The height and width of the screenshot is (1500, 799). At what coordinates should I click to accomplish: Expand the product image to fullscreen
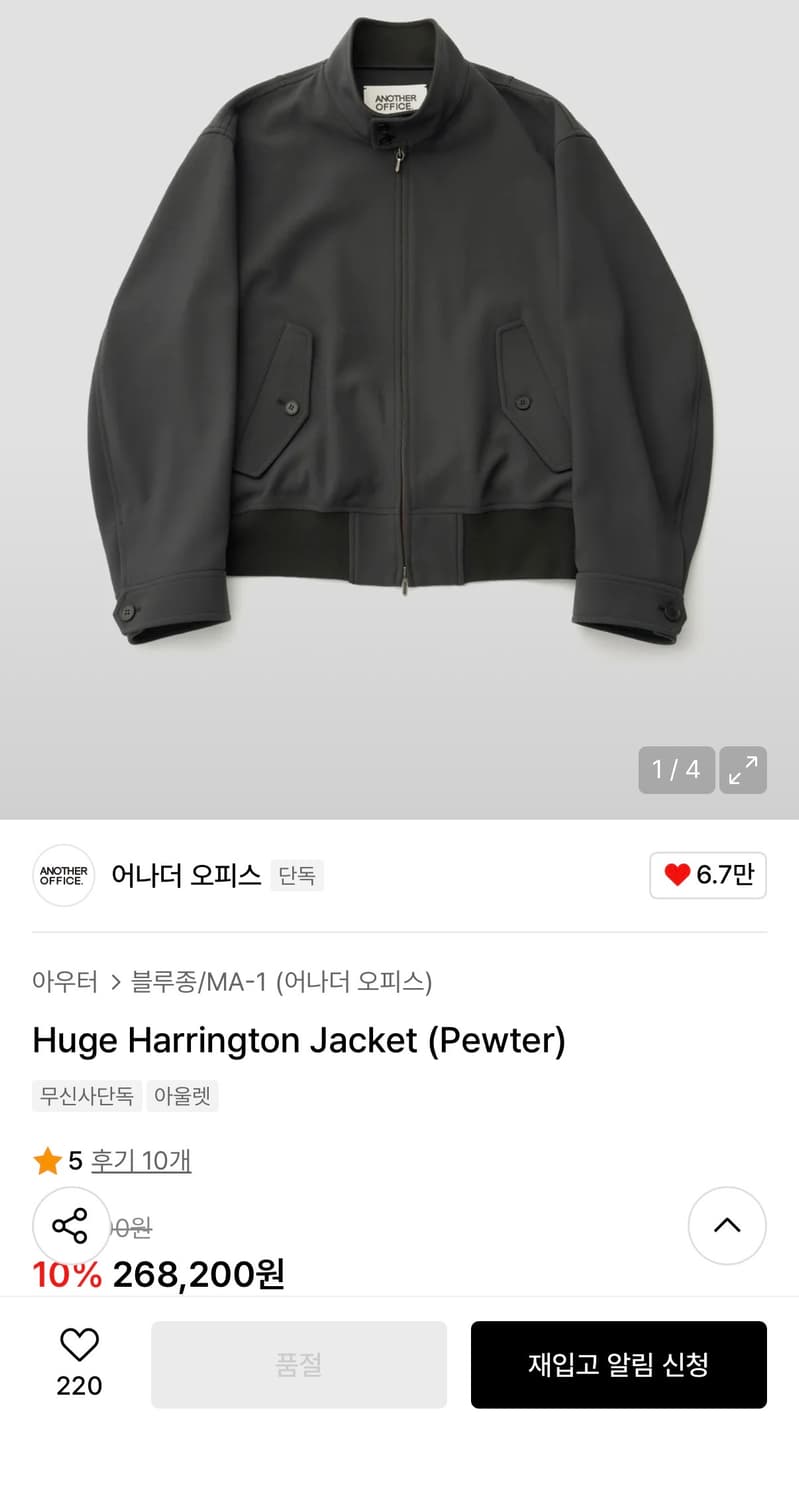click(743, 770)
